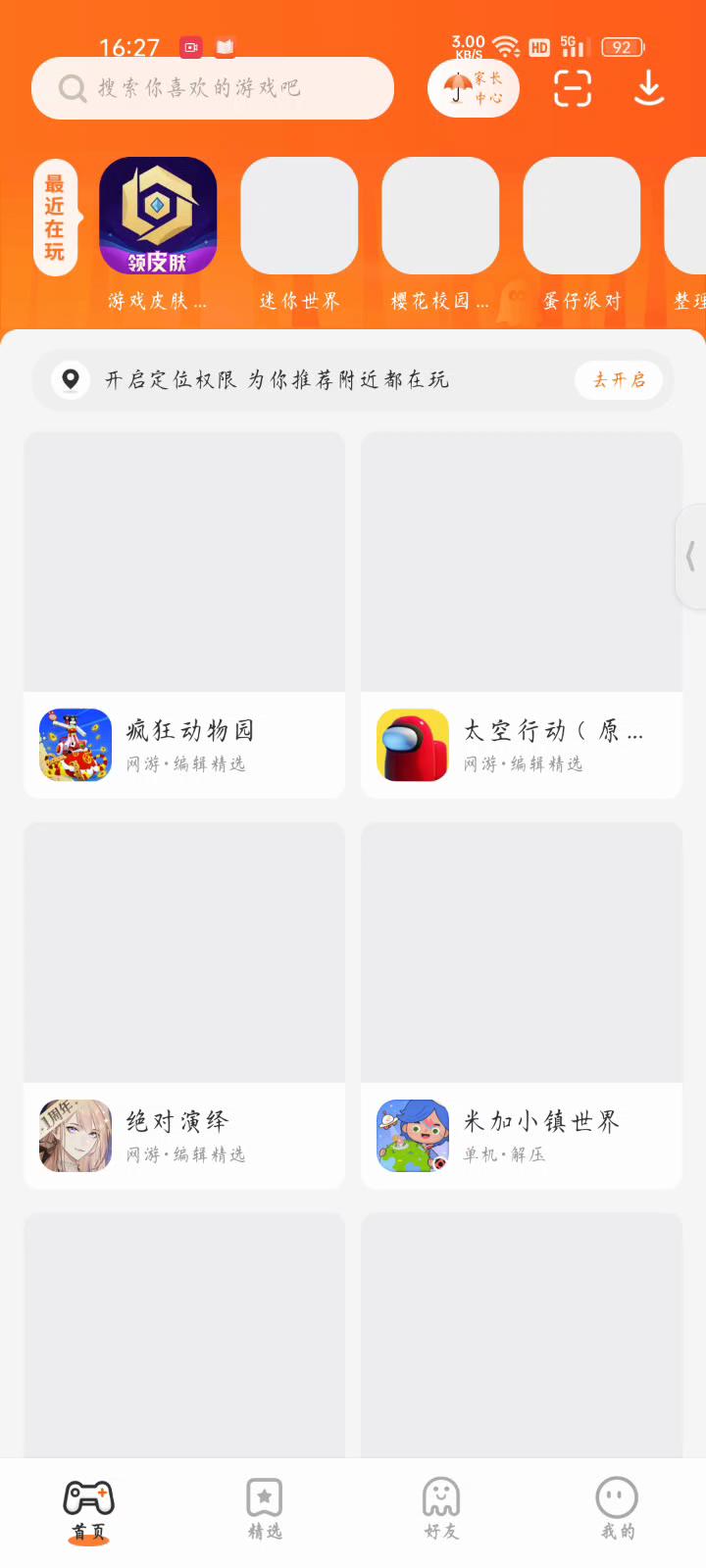The width and height of the screenshot is (706, 1568).
Task: Open the downloads icon
Action: pyautogui.click(x=649, y=88)
